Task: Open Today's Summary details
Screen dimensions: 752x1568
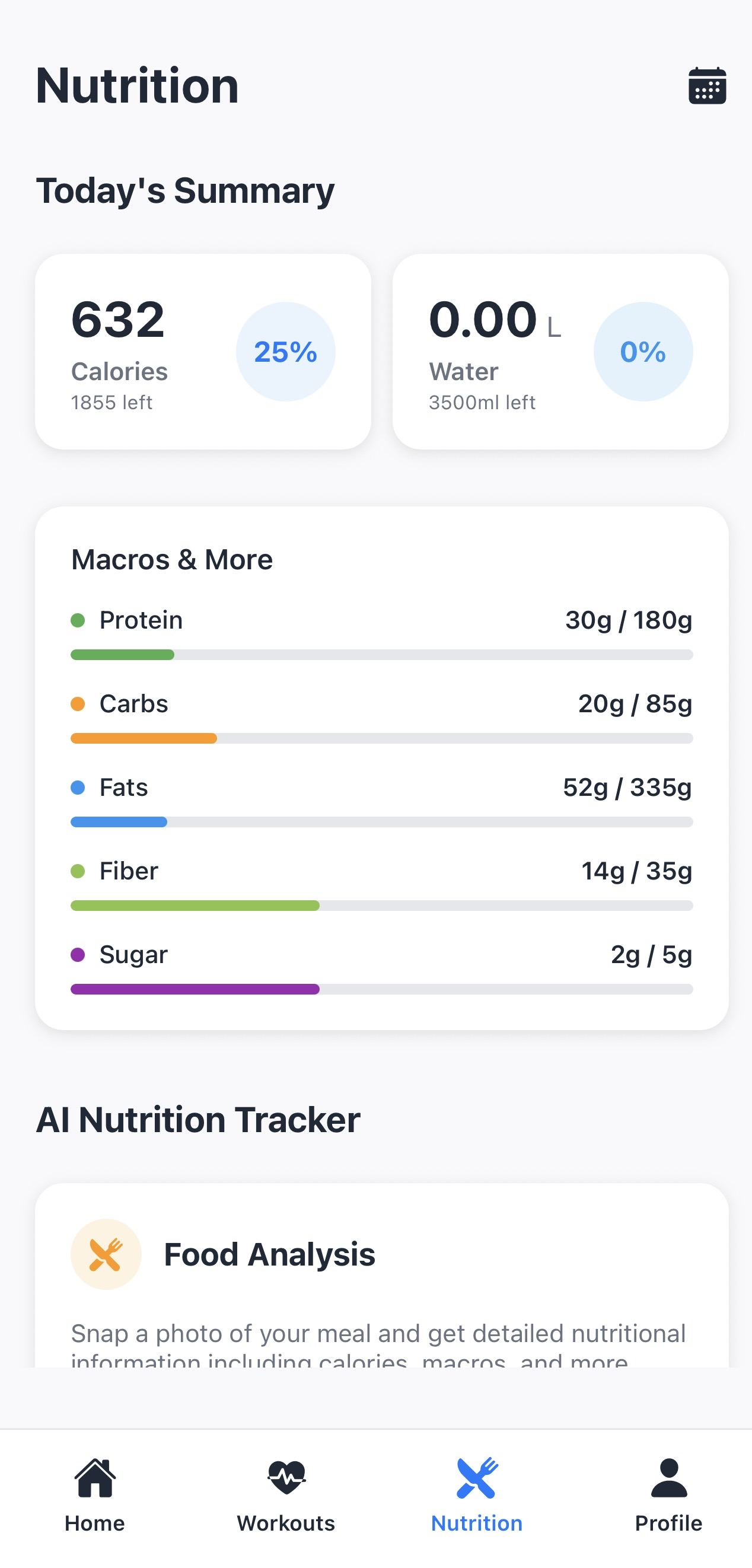Action: point(185,189)
